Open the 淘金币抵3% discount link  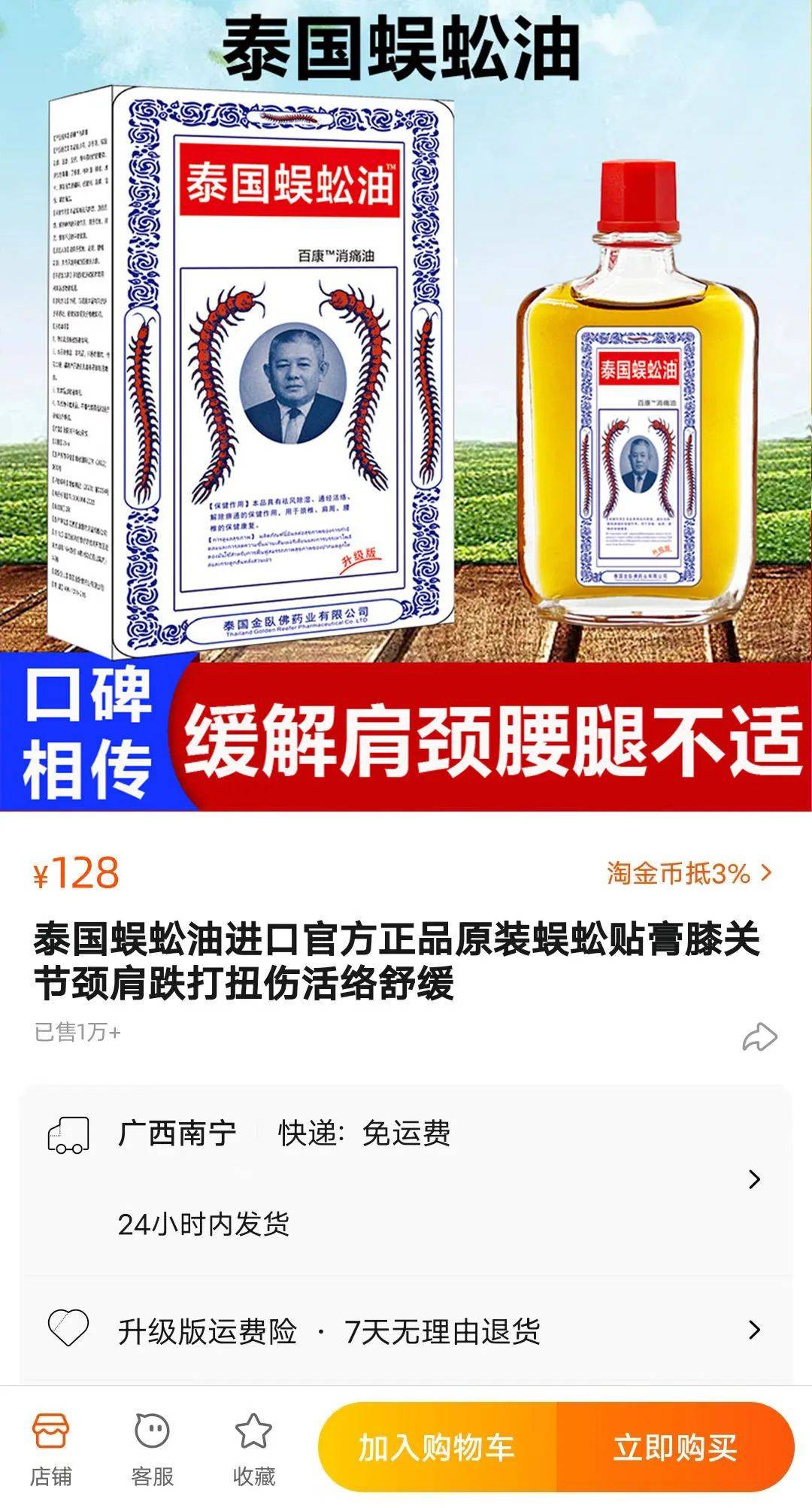(x=689, y=873)
